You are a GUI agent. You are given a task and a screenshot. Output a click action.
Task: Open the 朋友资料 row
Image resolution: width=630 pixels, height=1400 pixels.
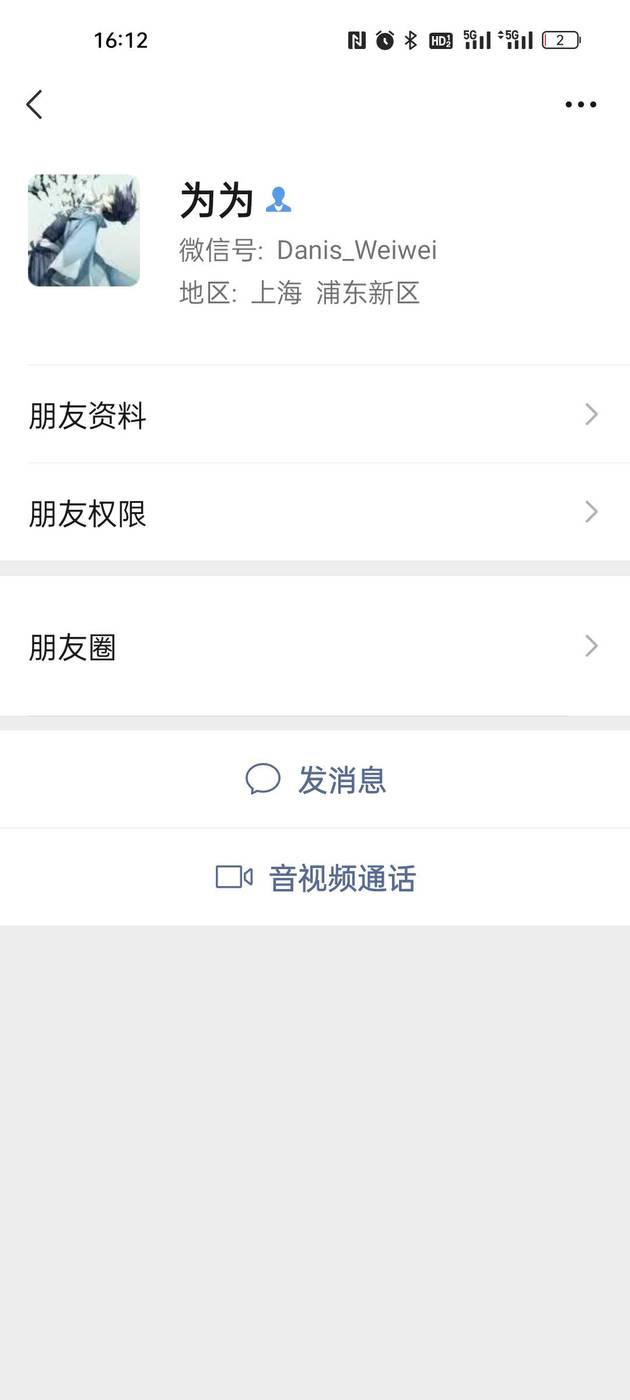[315, 415]
